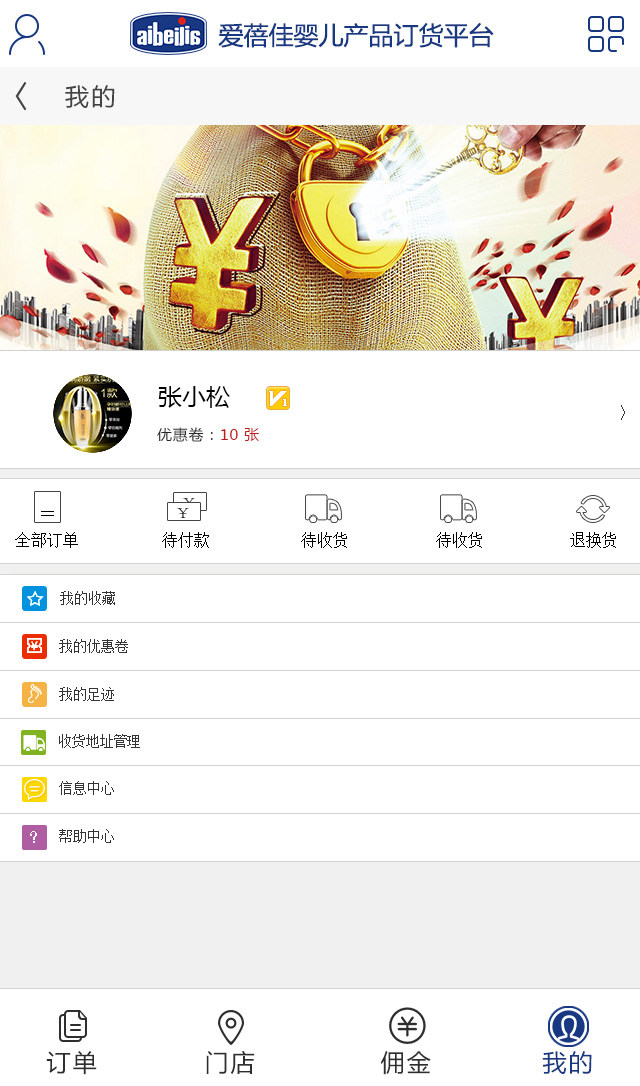Viewport: 640px width, 1086px height.
Task: View 全部订单
Action: [47, 521]
